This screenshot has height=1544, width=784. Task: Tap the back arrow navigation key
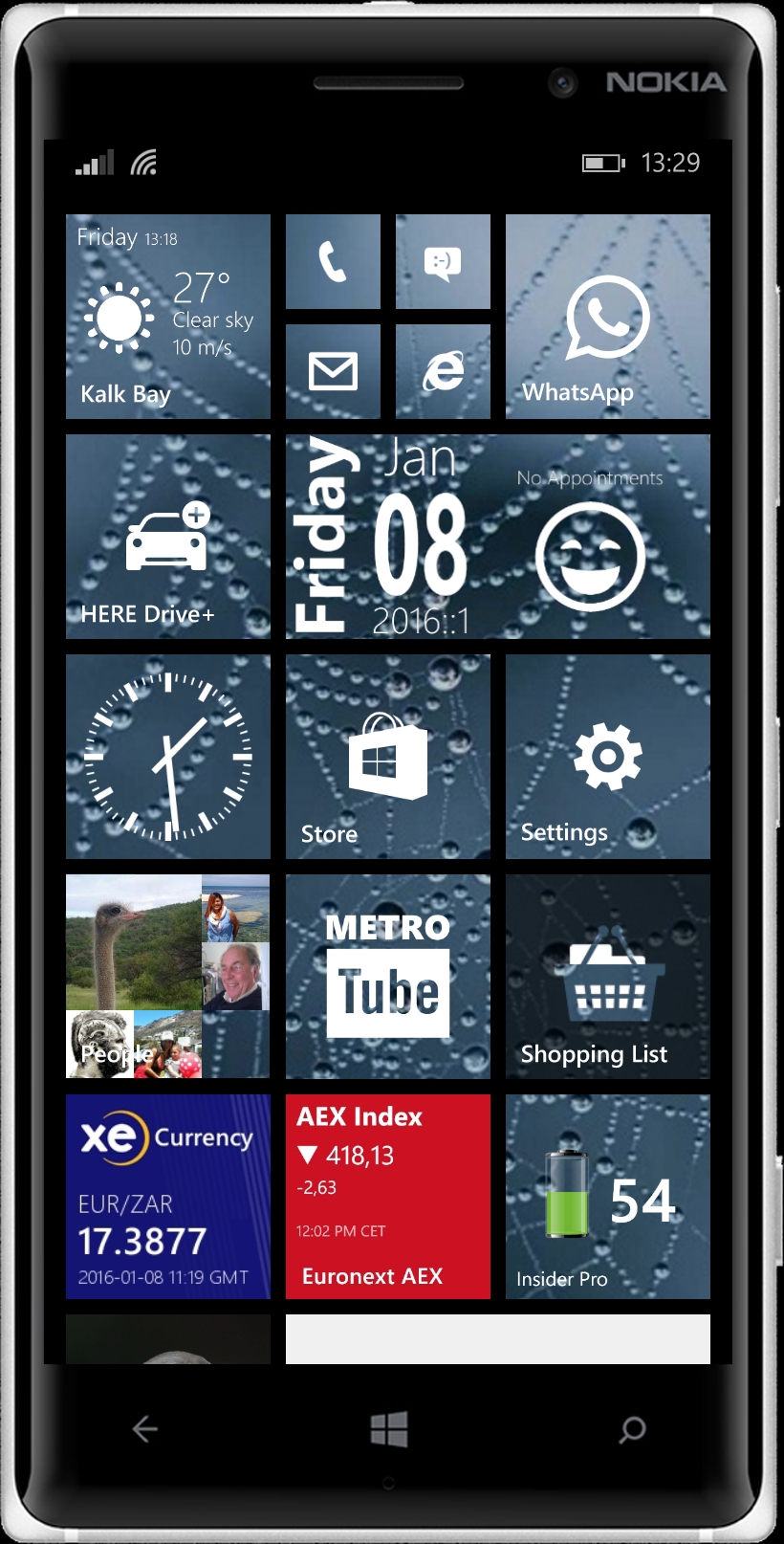point(144,1429)
